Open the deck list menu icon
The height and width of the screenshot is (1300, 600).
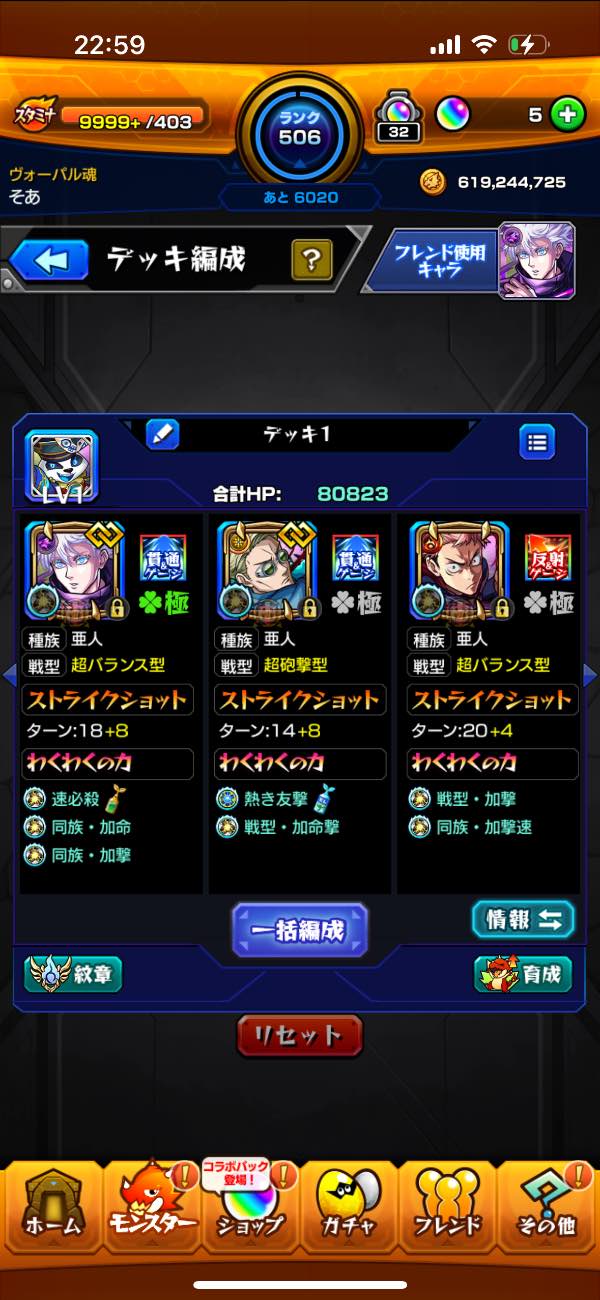coord(537,441)
